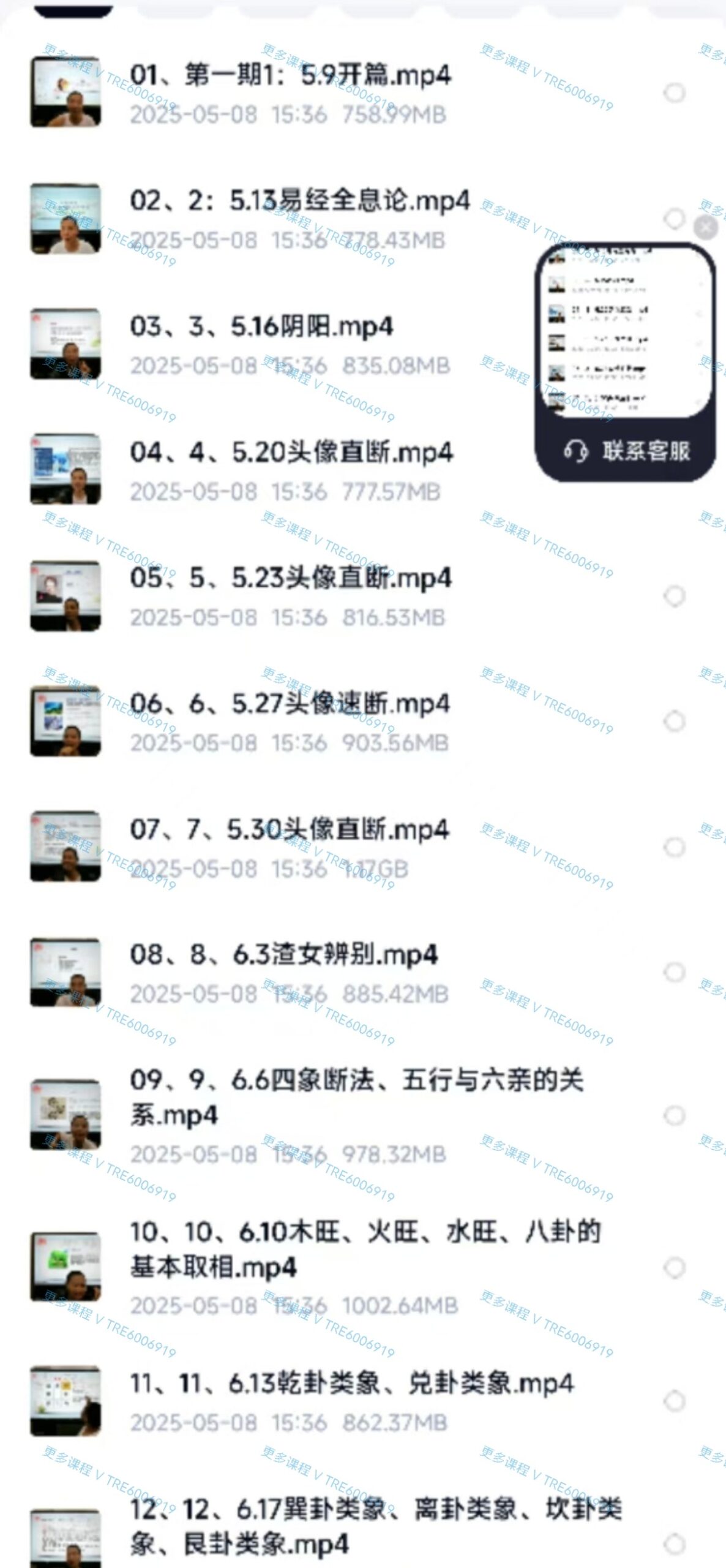726x1568 pixels.
Task: Open 06、6、5.27头像速断.mp4
Action: [x=290, y=704]
